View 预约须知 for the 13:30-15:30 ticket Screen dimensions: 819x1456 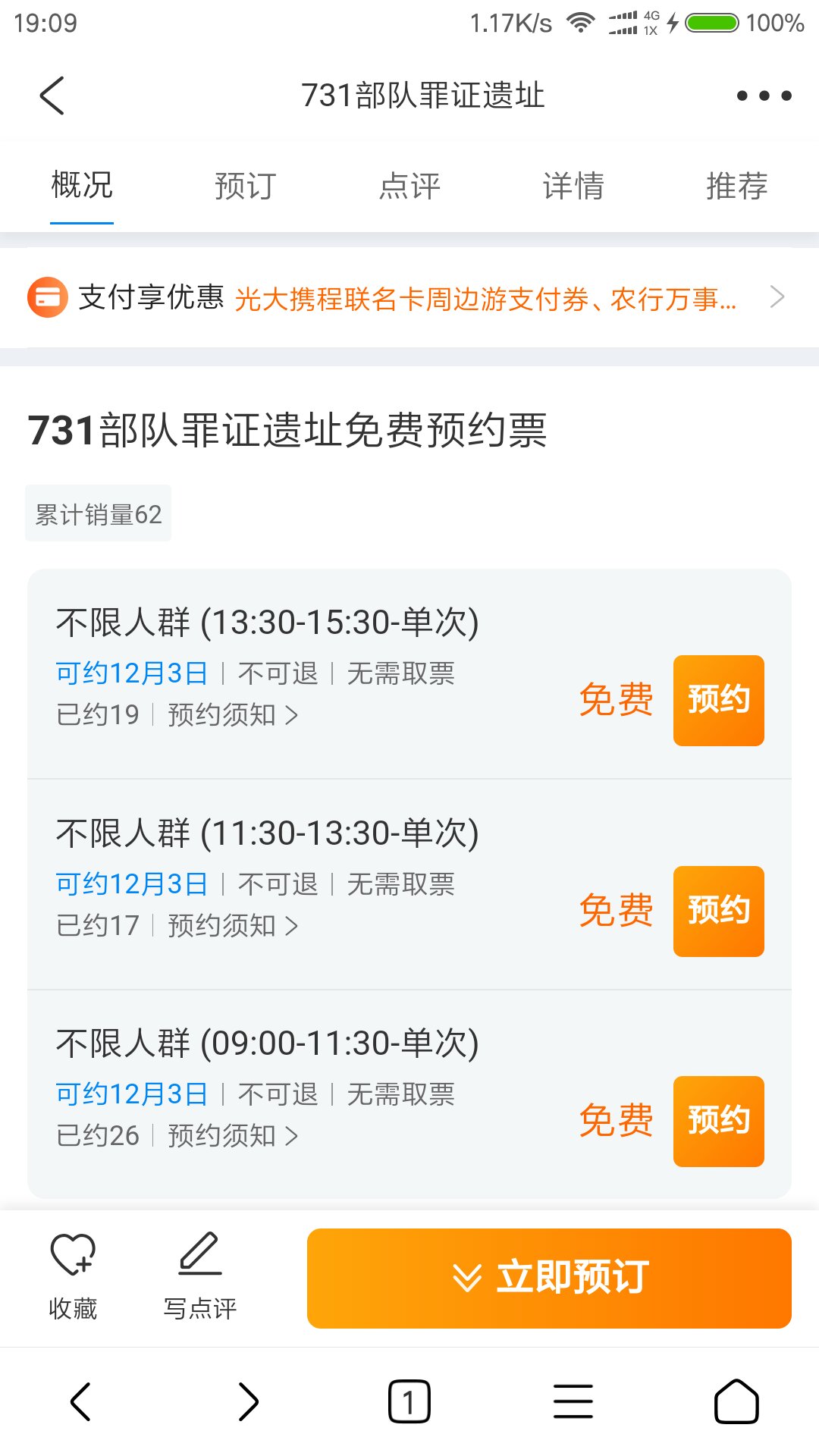tap(233, 714)
